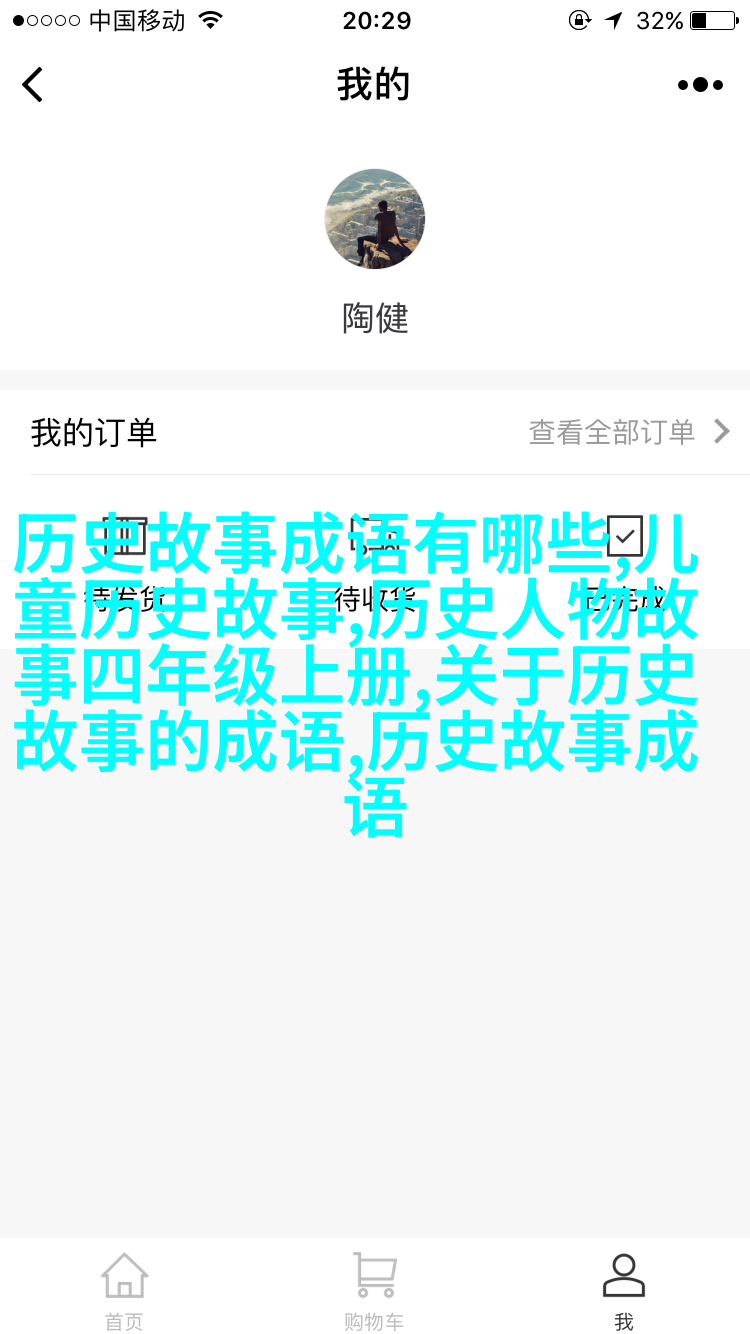Open the 待发货 orders

click(x=125, y=560)
